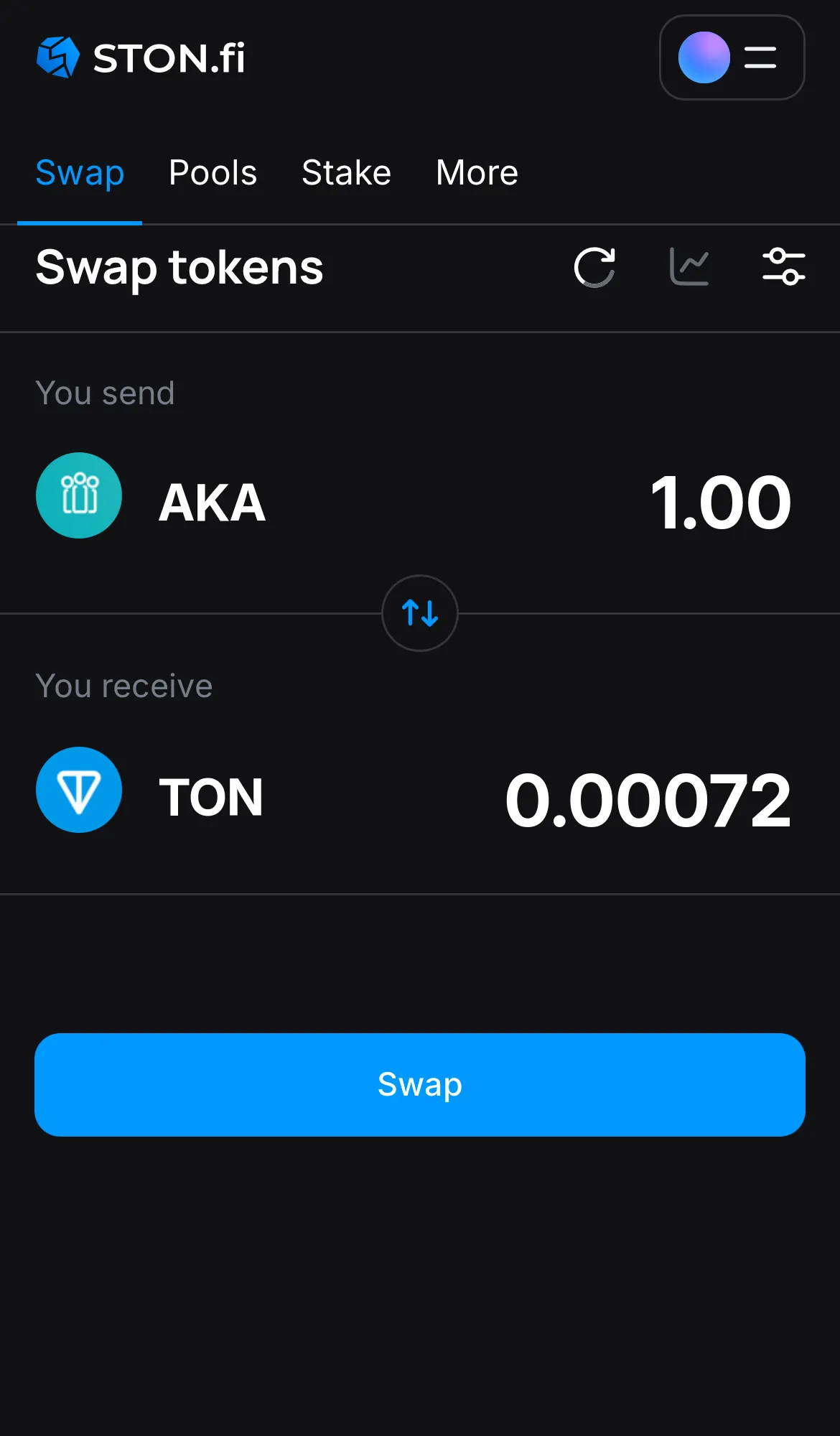The width and height of the screenshot is (840, 1436).
Task: Select the Swap navigation link
Action: [x=80, y=172]
